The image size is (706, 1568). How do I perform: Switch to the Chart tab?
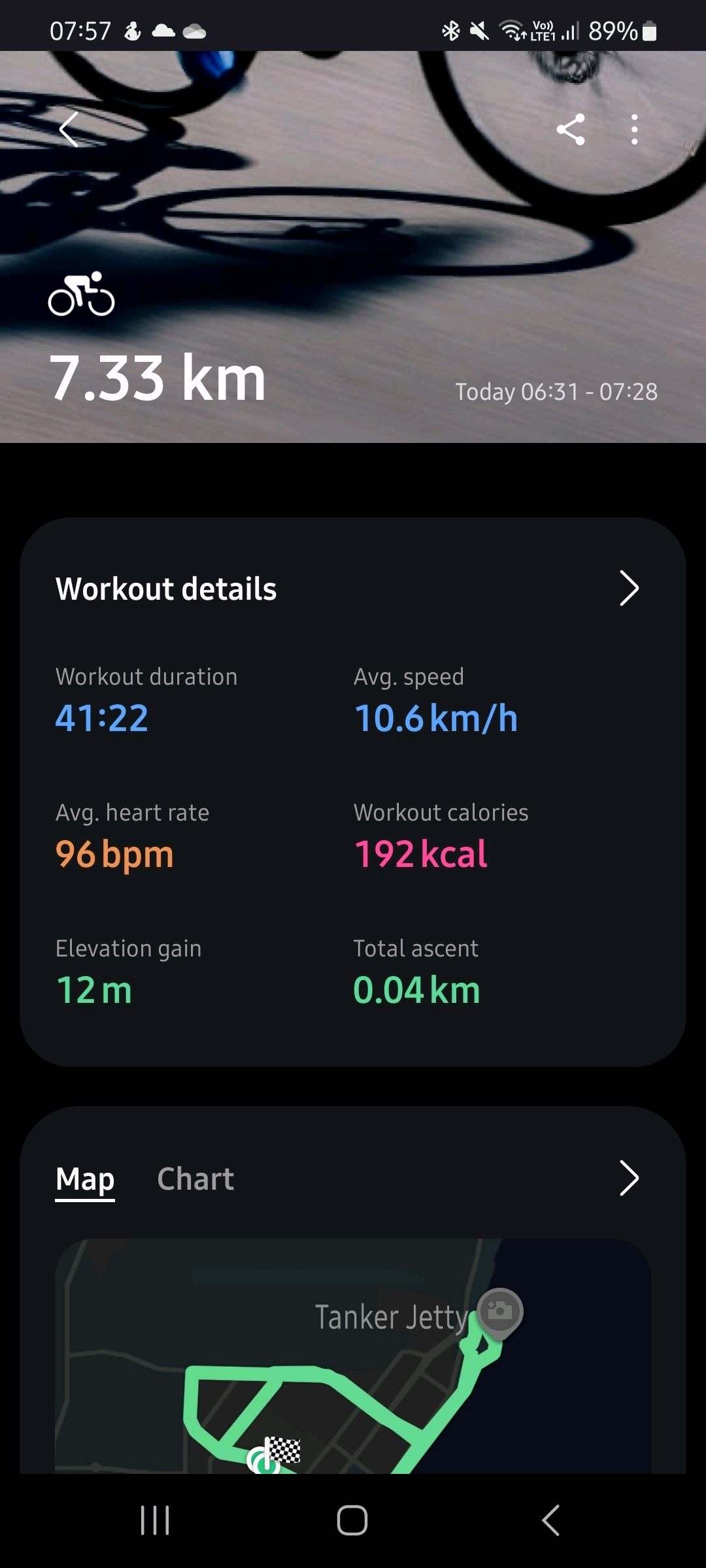click(x=195, y=1179)
